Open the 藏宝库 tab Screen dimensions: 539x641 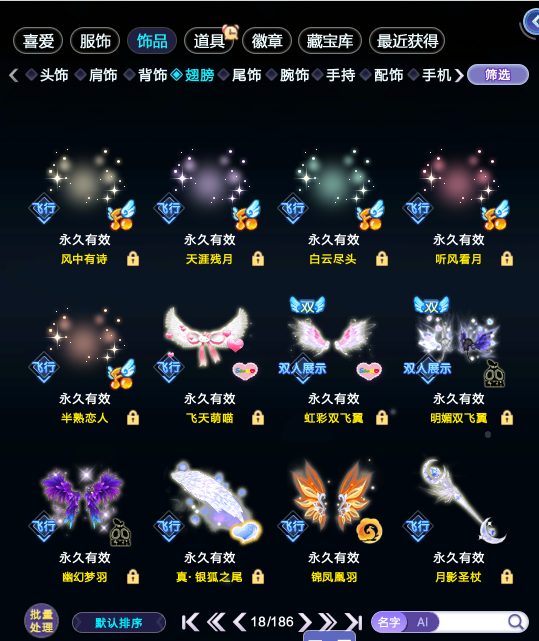click(x=330, y=41)
